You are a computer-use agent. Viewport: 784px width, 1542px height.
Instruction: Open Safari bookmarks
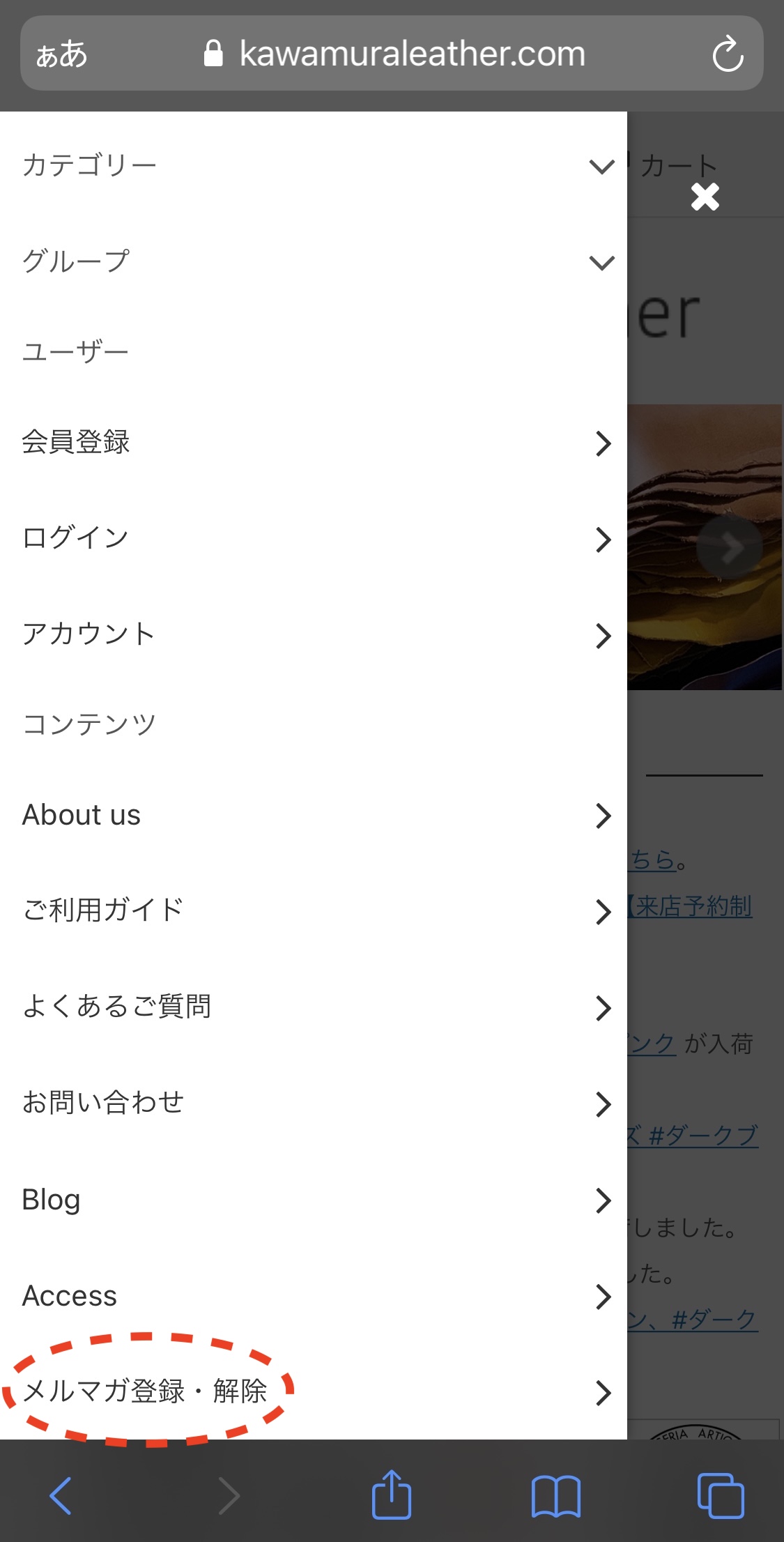pyautogui.click(x=555, y=1496)
